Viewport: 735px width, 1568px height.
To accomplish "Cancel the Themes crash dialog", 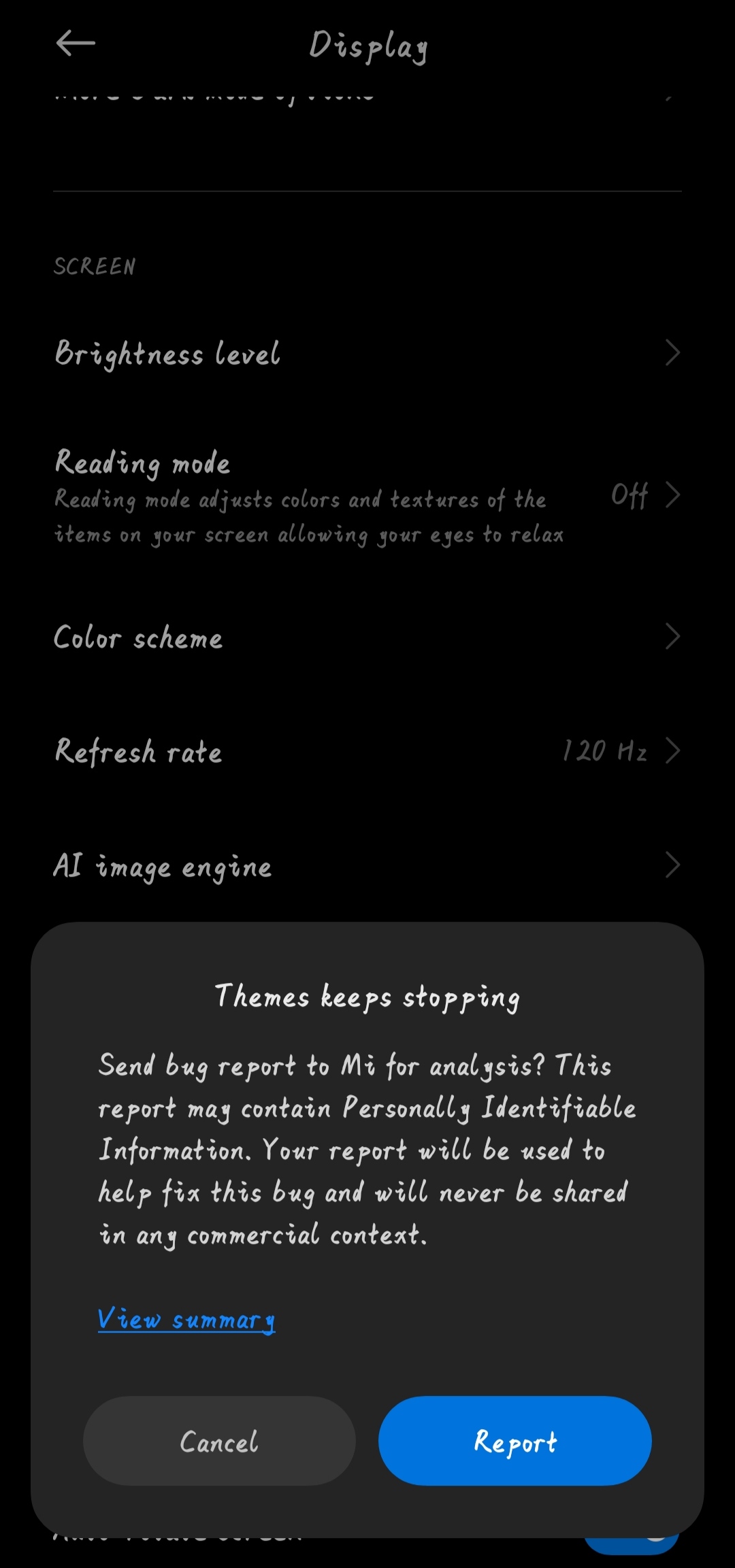I will [219, 1441].
